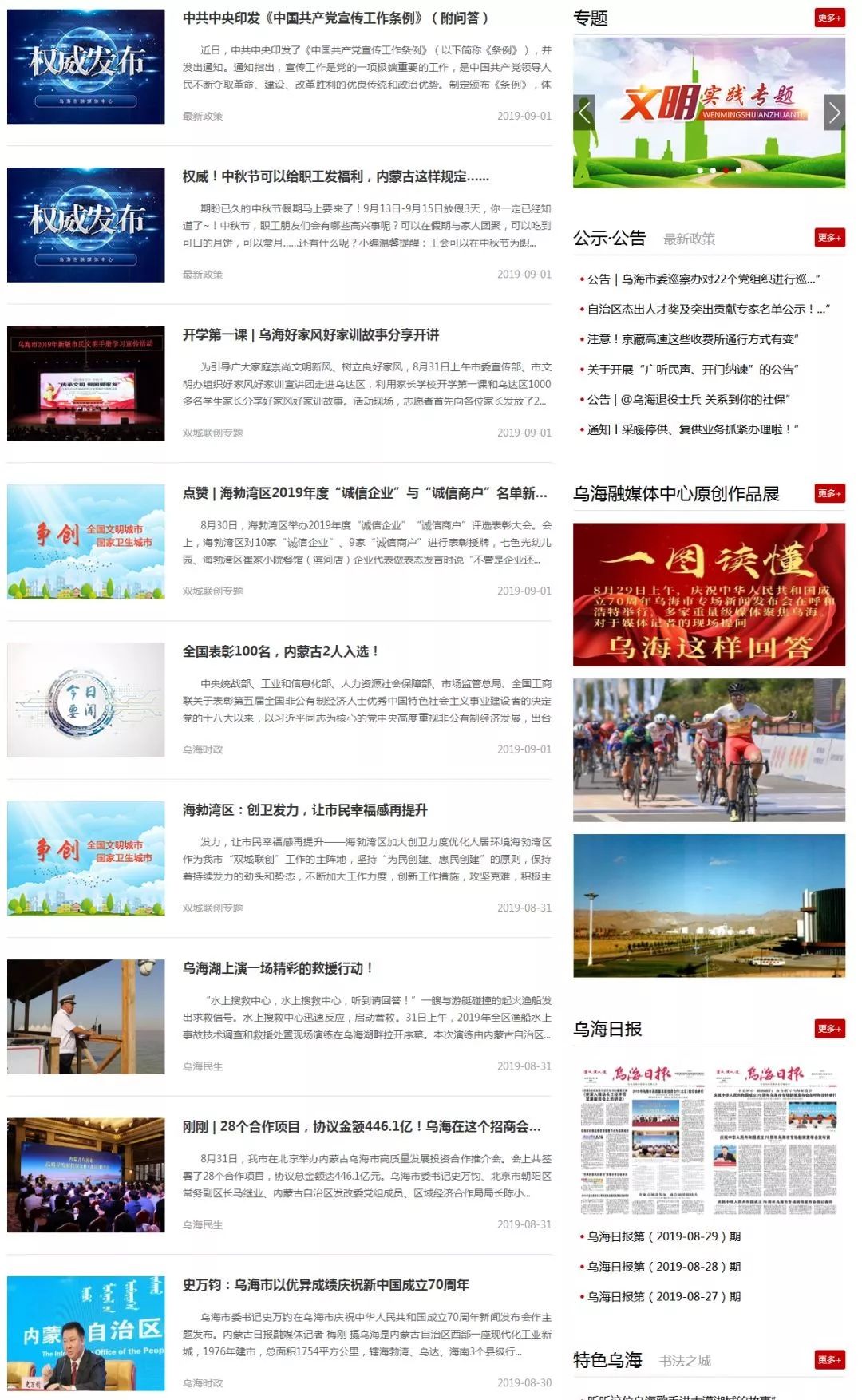Show the previous banner in 专题 carousel
This screenshot has width=862, height=1400.
[584, 113]
